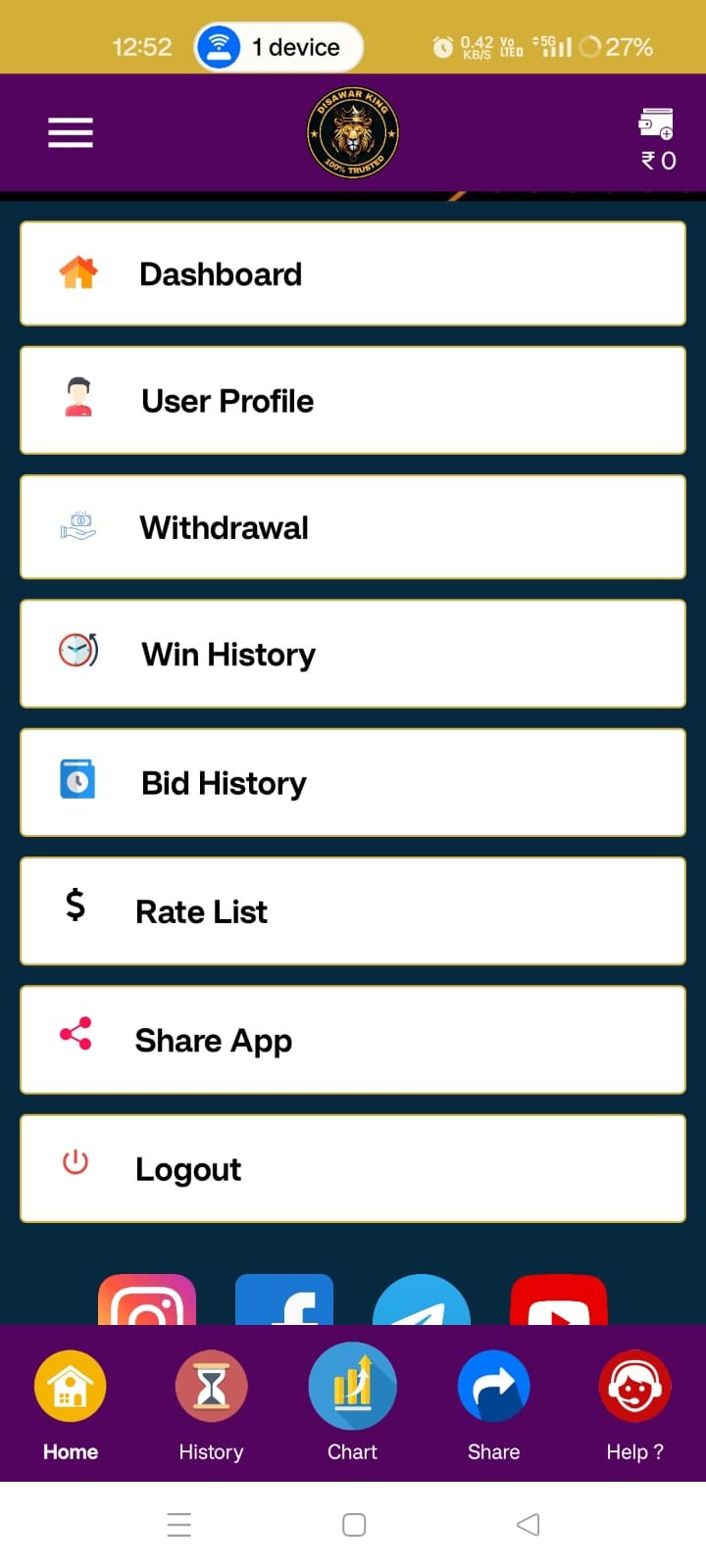706x1568 pixels.
Task: Open the Help ? tab
Action: 634,1403
